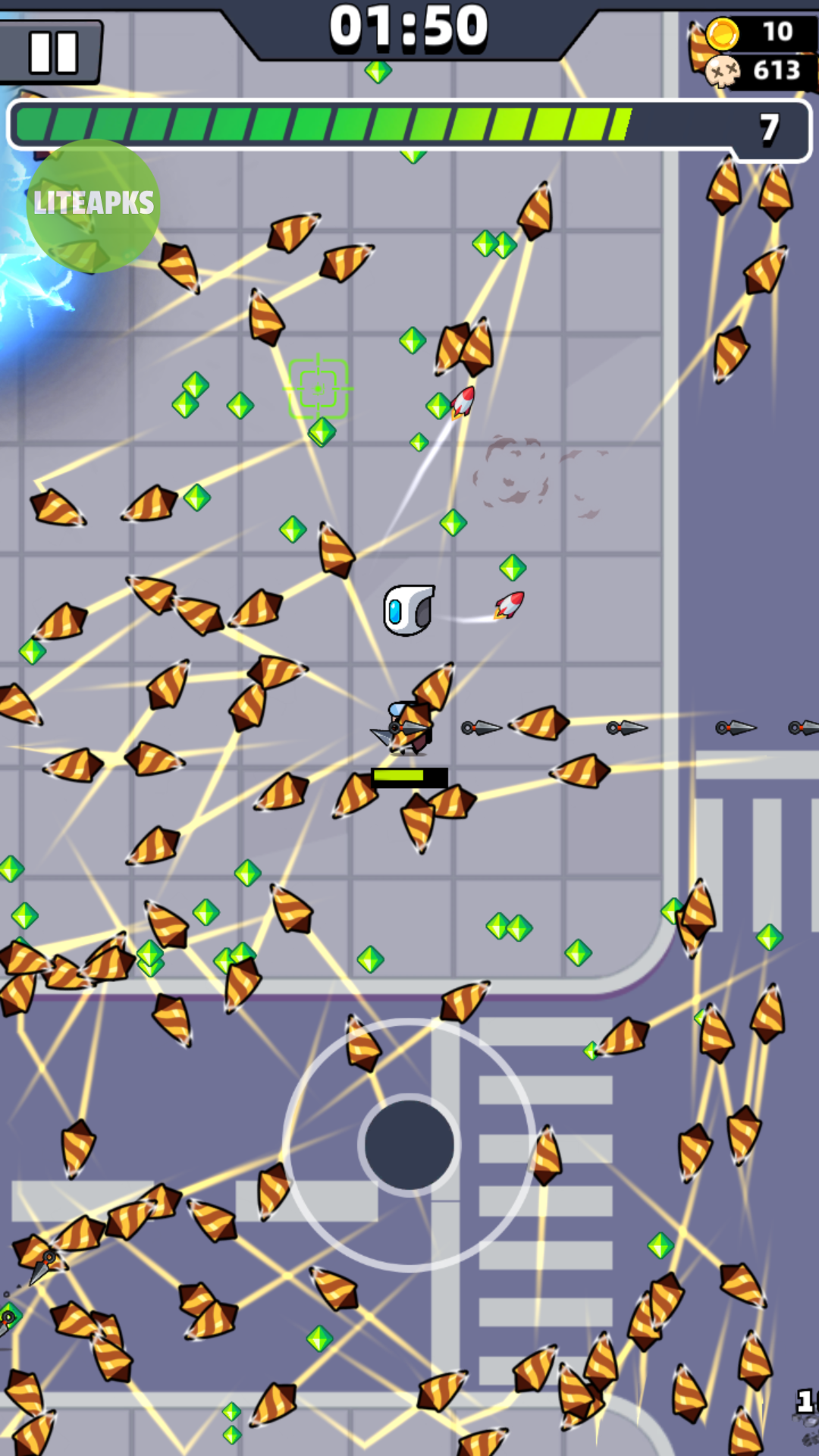This screenshot has height=1456, width=819.
Task: Tap the skull kill counter icon
Action: [721, 71]
